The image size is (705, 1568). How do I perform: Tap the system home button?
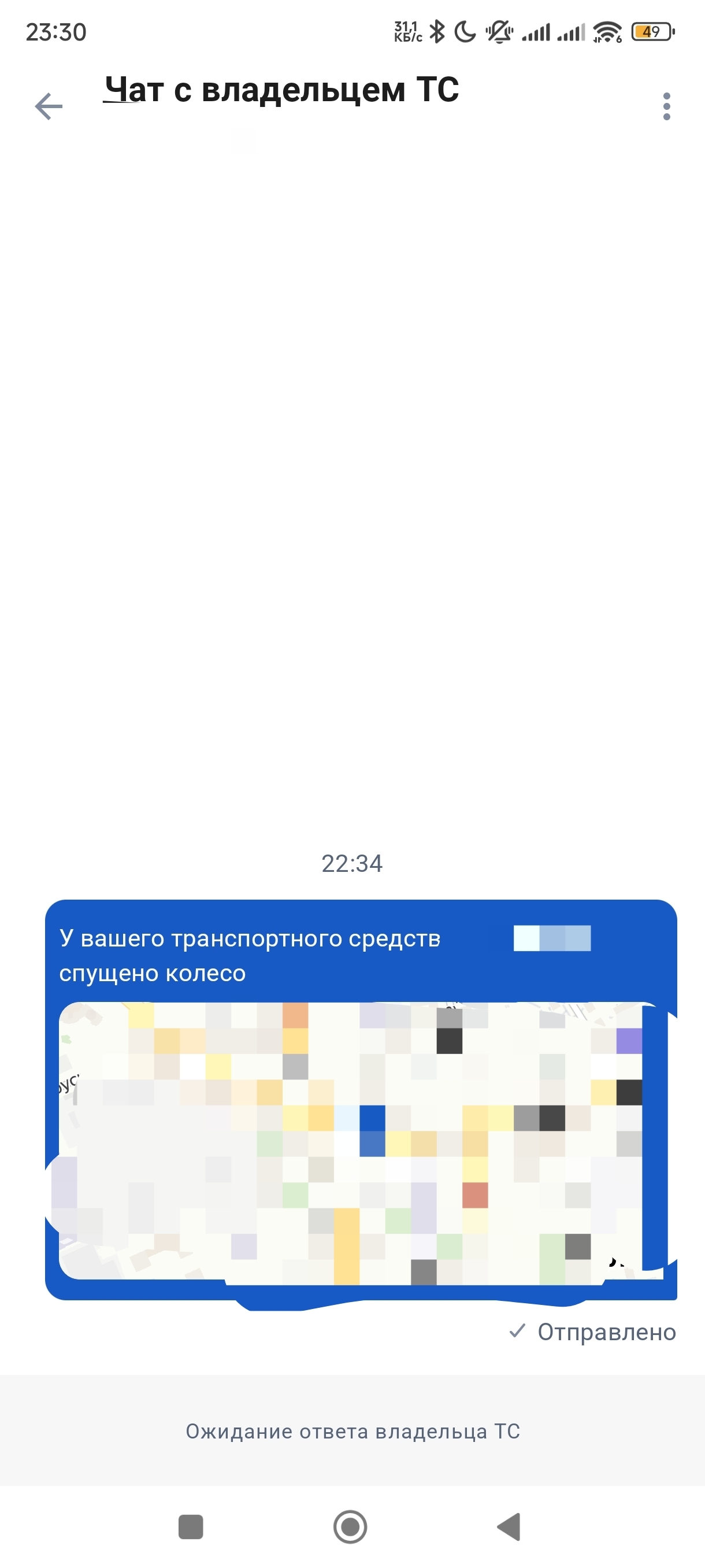tap(350, 1526)
